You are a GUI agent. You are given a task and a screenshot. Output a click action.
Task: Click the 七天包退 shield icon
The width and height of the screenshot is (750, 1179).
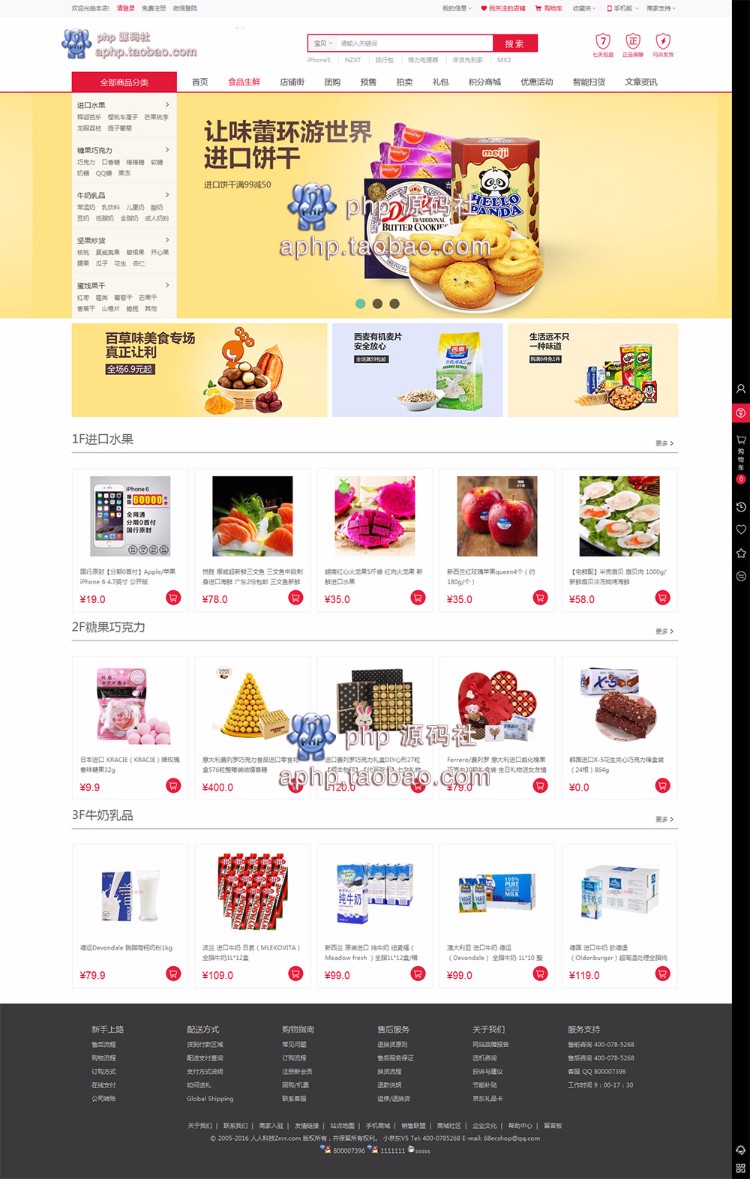[x=601, y=42]
